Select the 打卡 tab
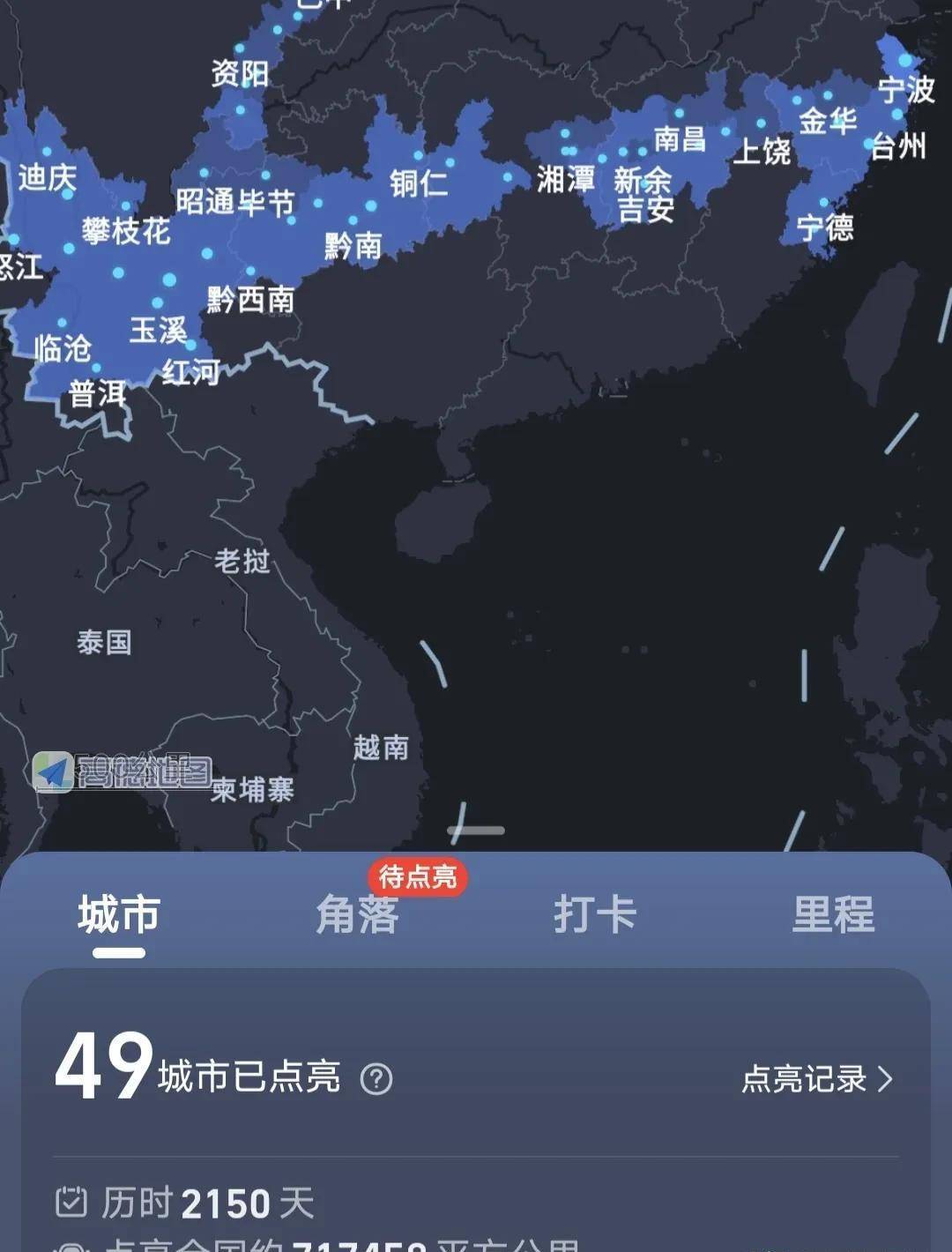The width and height of the screenshot is (952, 1252). coord(595,915)
